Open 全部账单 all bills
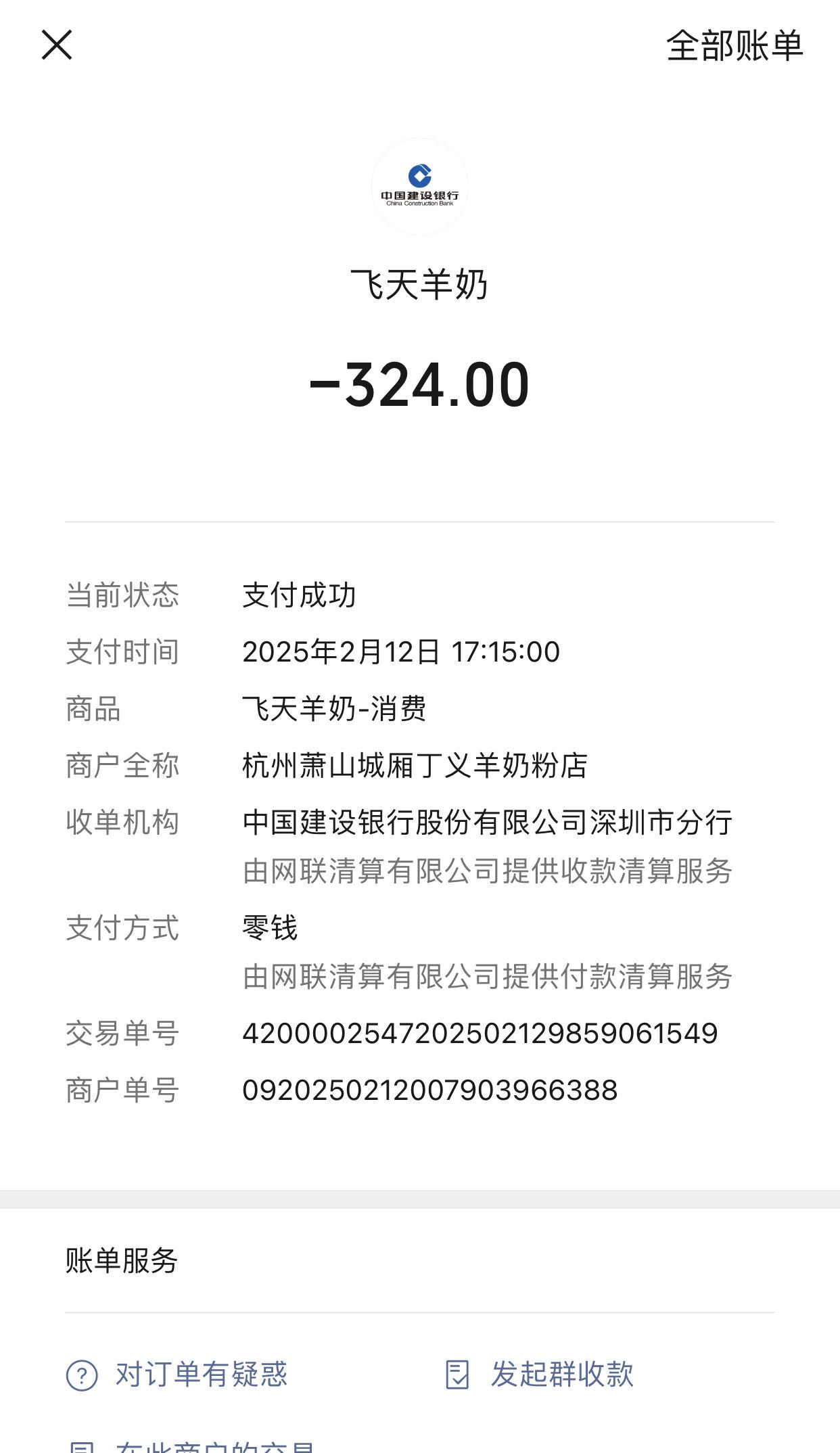The height and width of the screenshot is (1453, 840). (x=734, y=46)
